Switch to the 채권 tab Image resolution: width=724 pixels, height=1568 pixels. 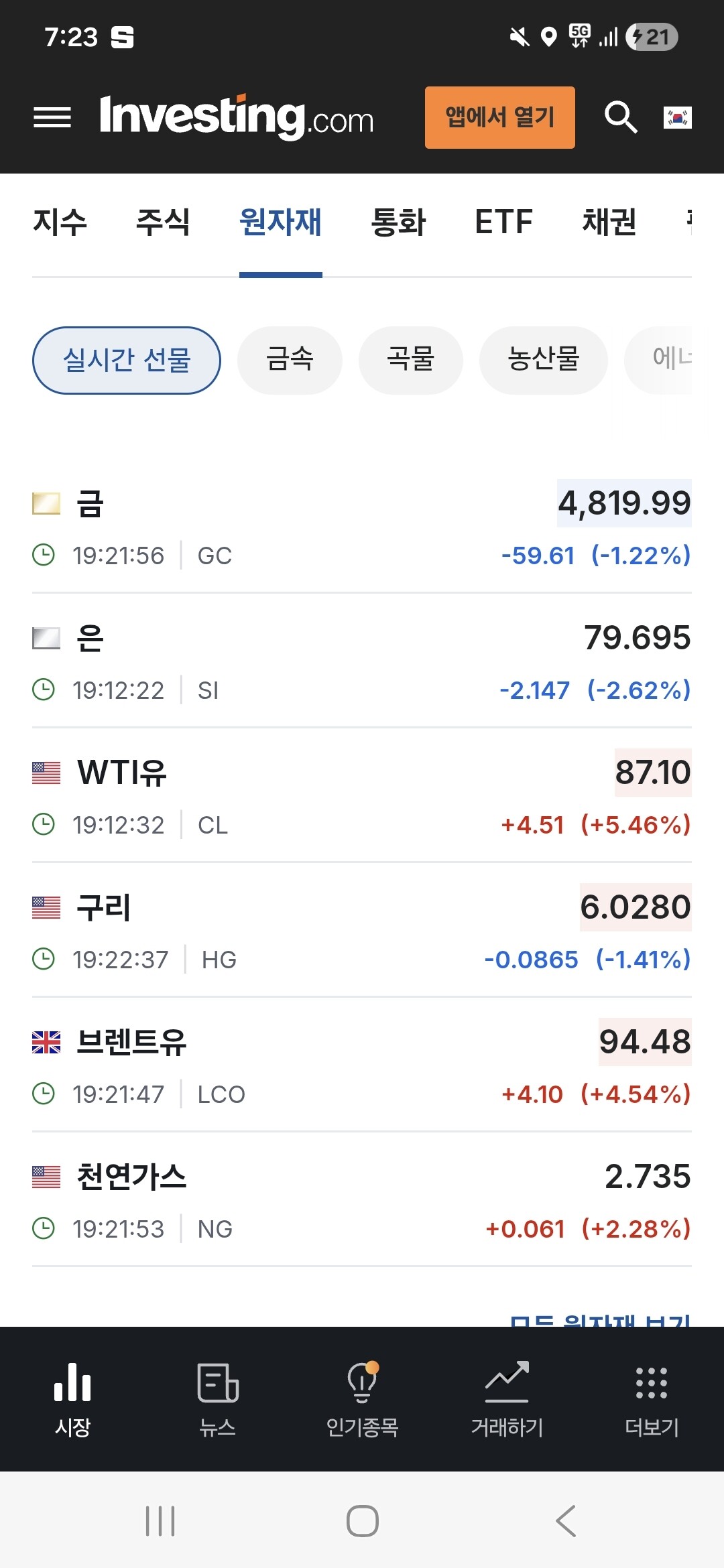609,222
